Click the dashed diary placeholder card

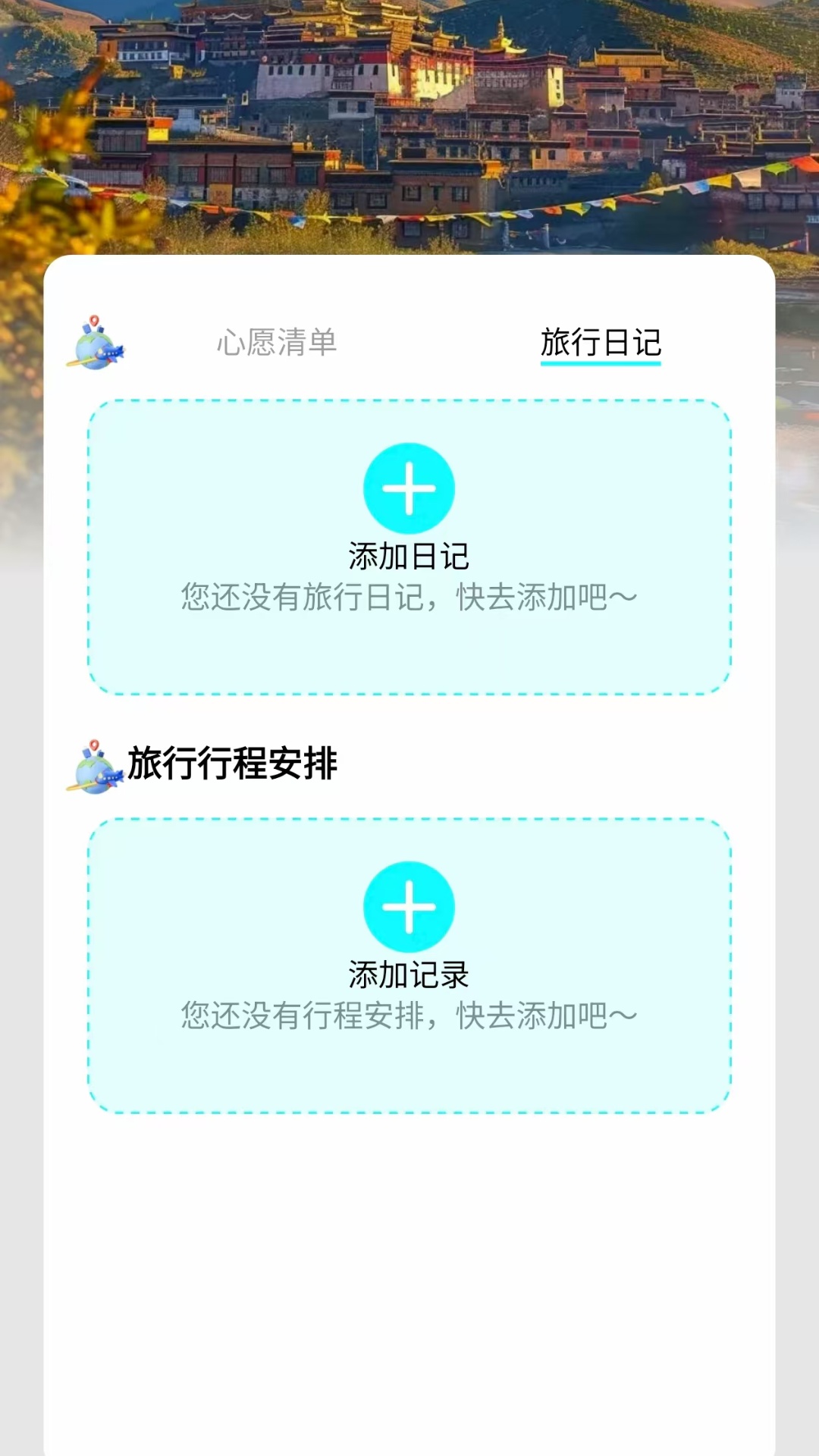tap(409, 546)
